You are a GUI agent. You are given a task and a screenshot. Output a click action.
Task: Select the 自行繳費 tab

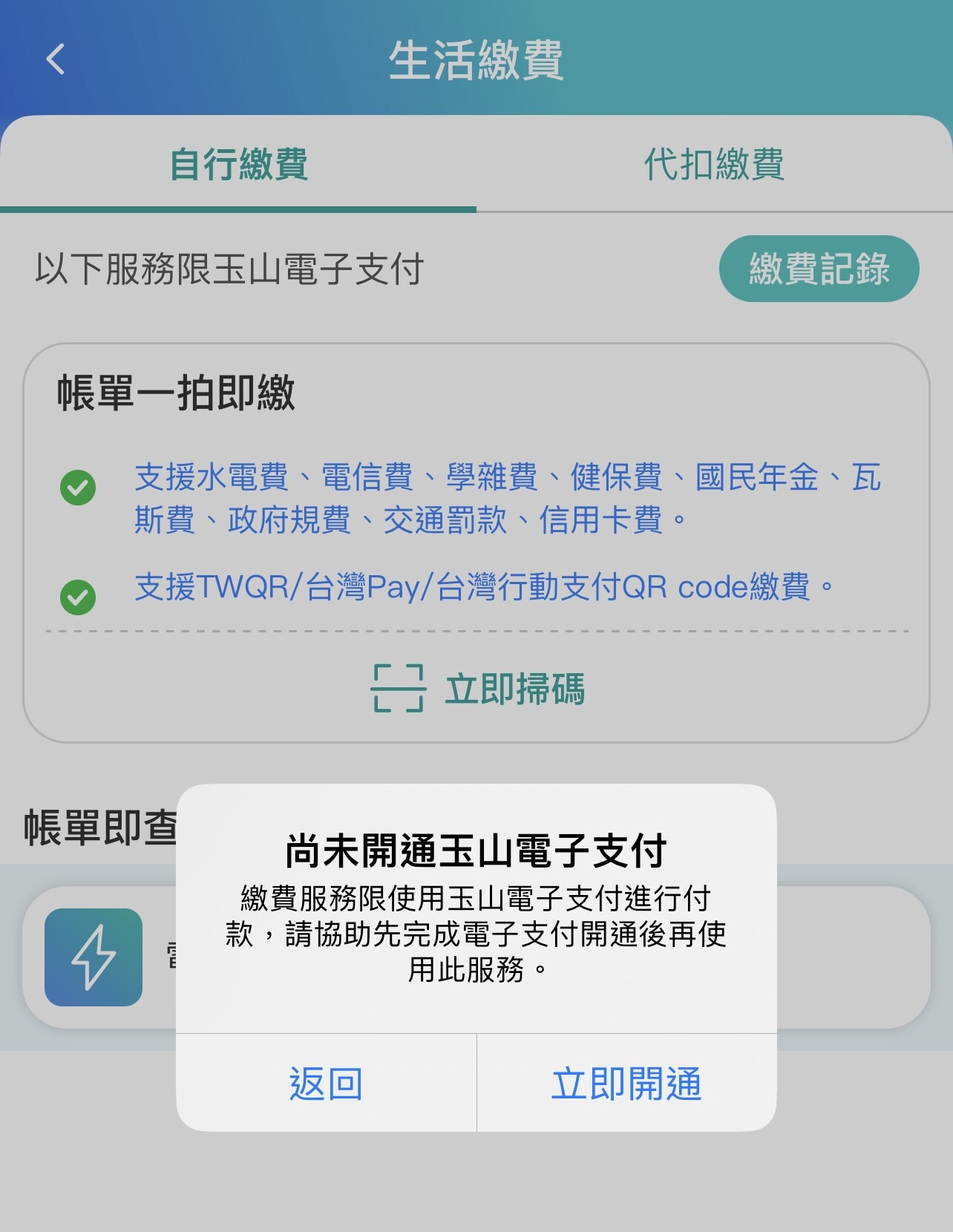238,165
